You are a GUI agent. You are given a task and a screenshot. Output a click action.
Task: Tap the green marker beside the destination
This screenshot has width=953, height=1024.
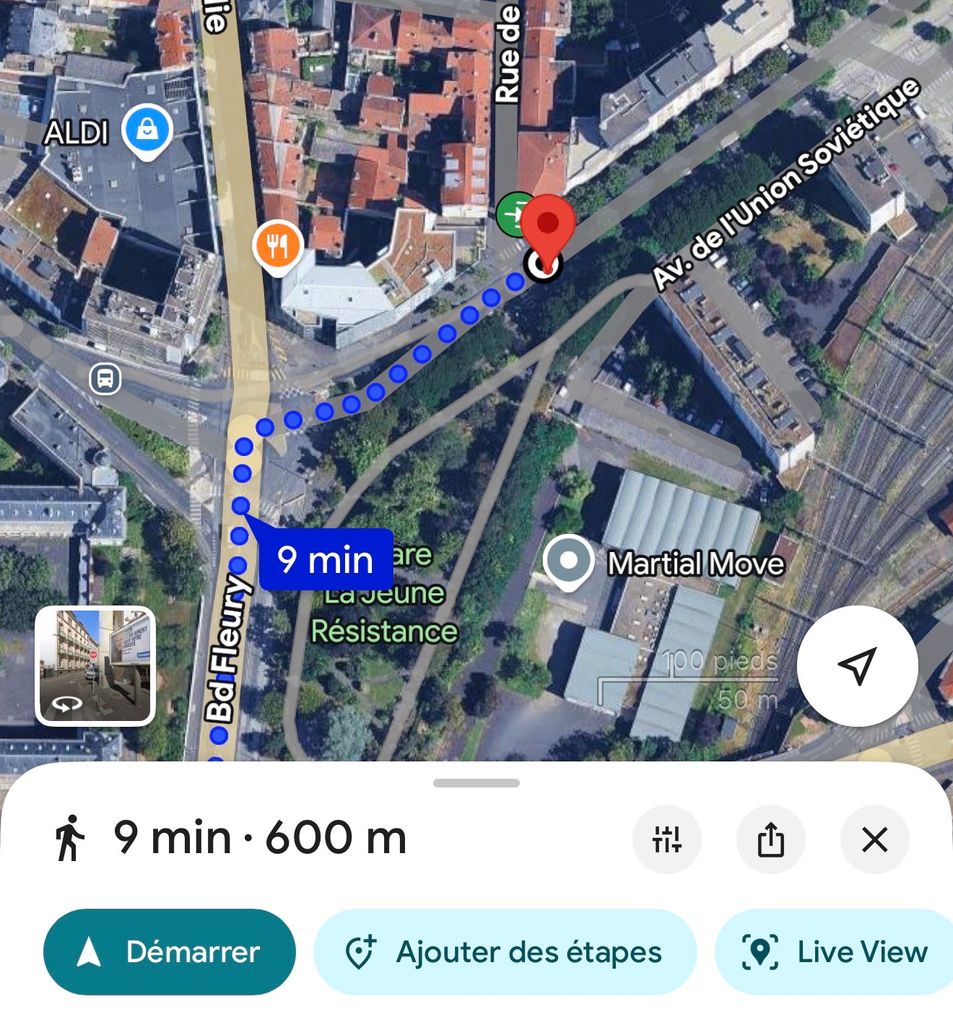pos(514,213)
